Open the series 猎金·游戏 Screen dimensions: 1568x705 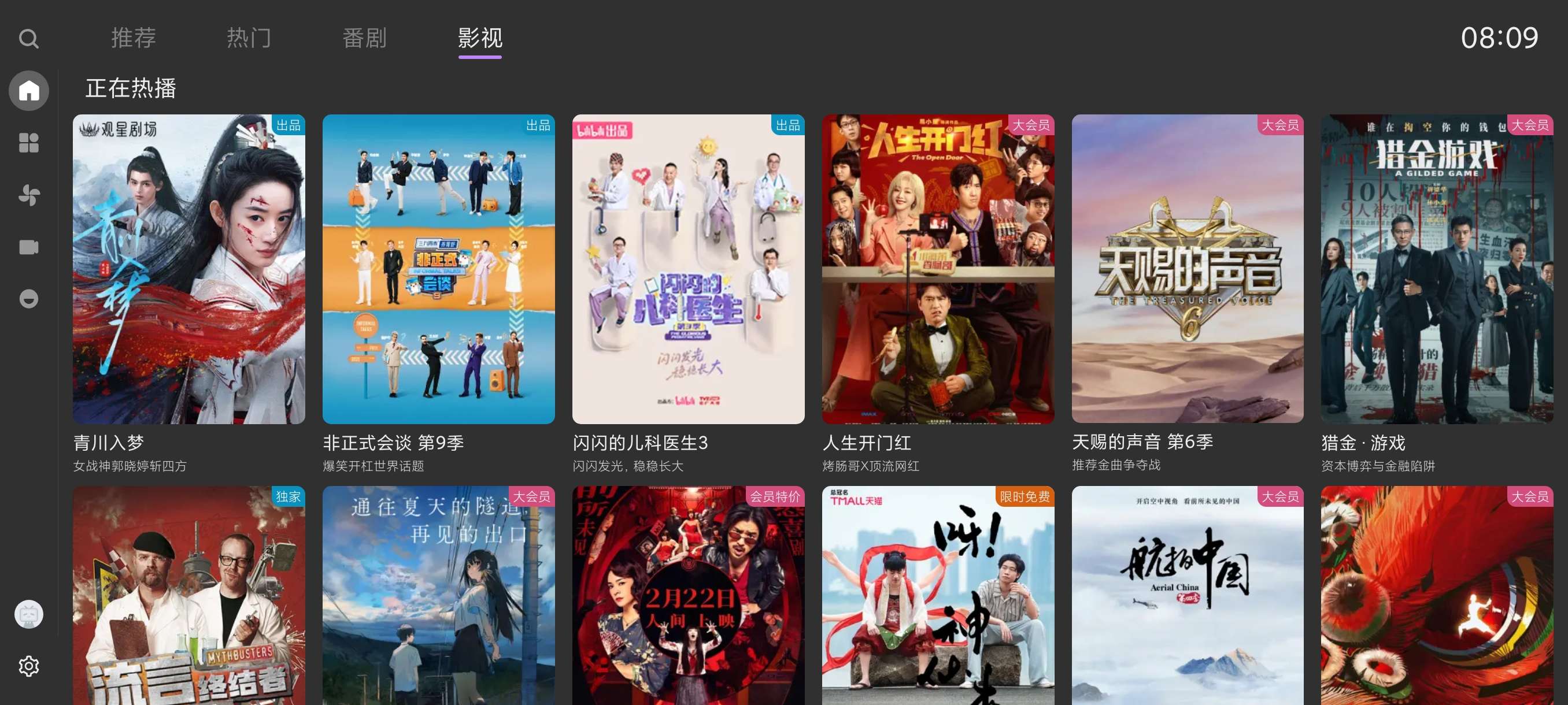pyautogui.click(x=1437, y=269)
